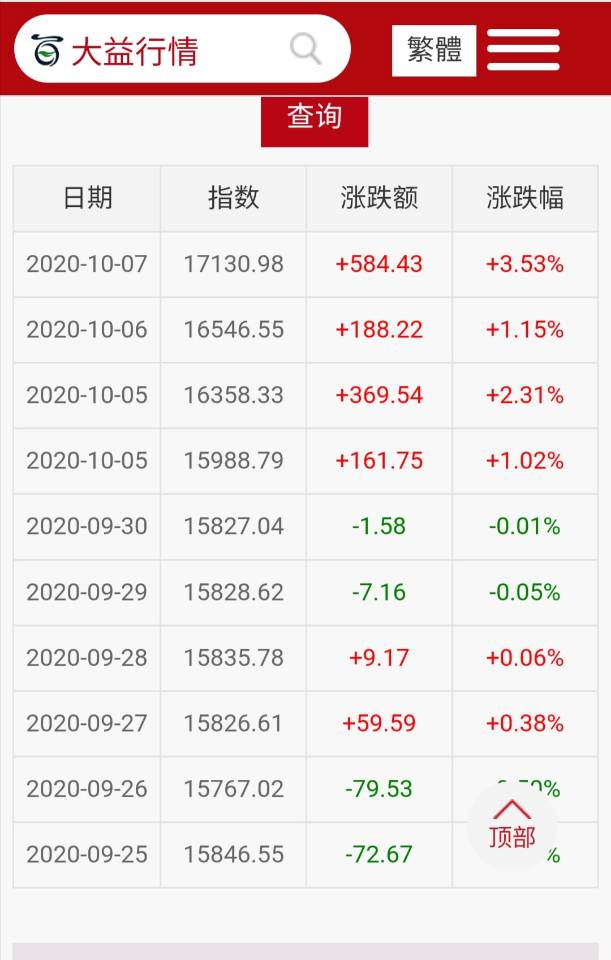The width and height of the screenshot is (611, 960).
Task: Tap the 查询 query button
Action: (315, 121)
